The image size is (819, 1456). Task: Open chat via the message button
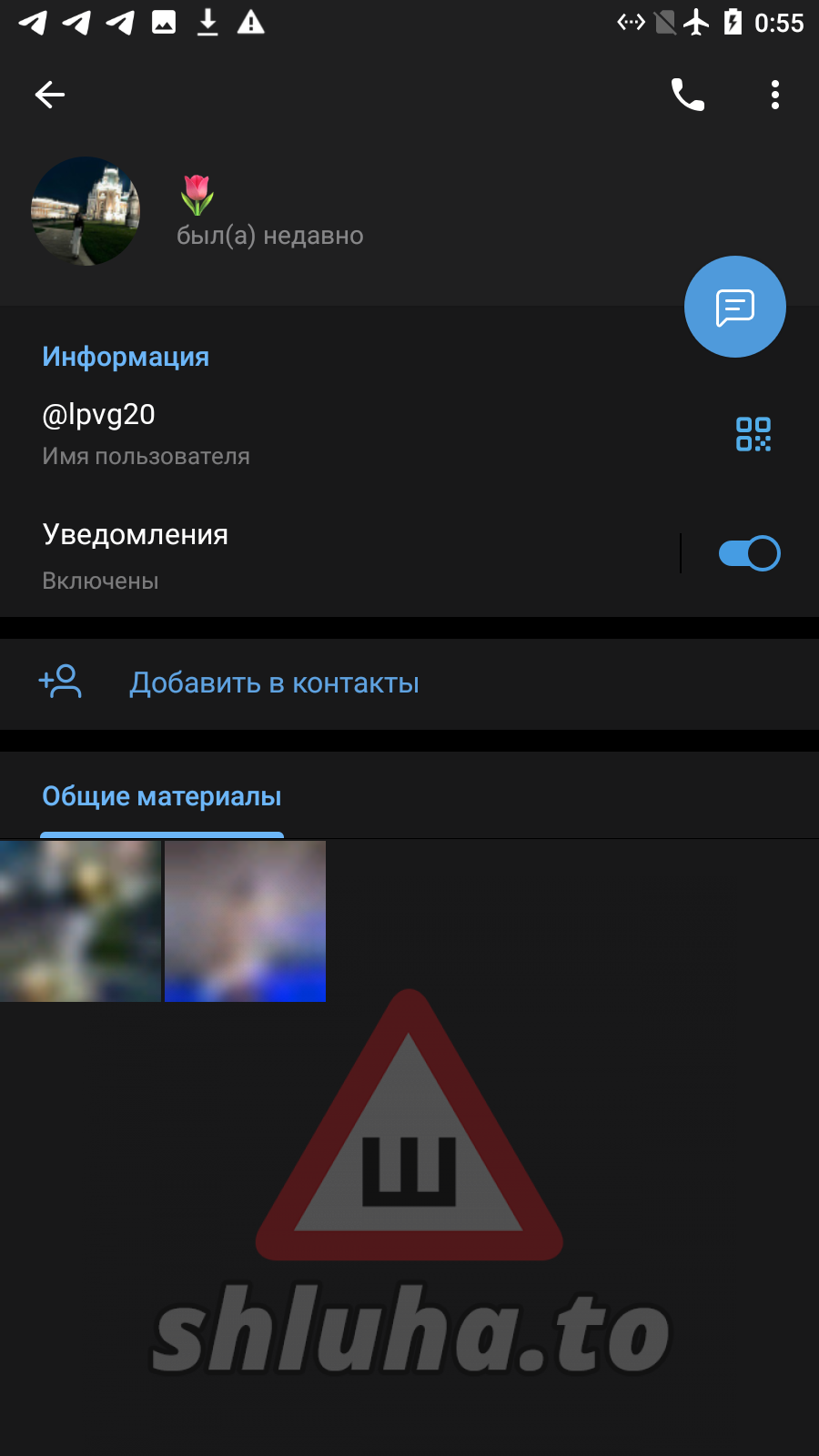pyautogui.click(x=734, y=307)
